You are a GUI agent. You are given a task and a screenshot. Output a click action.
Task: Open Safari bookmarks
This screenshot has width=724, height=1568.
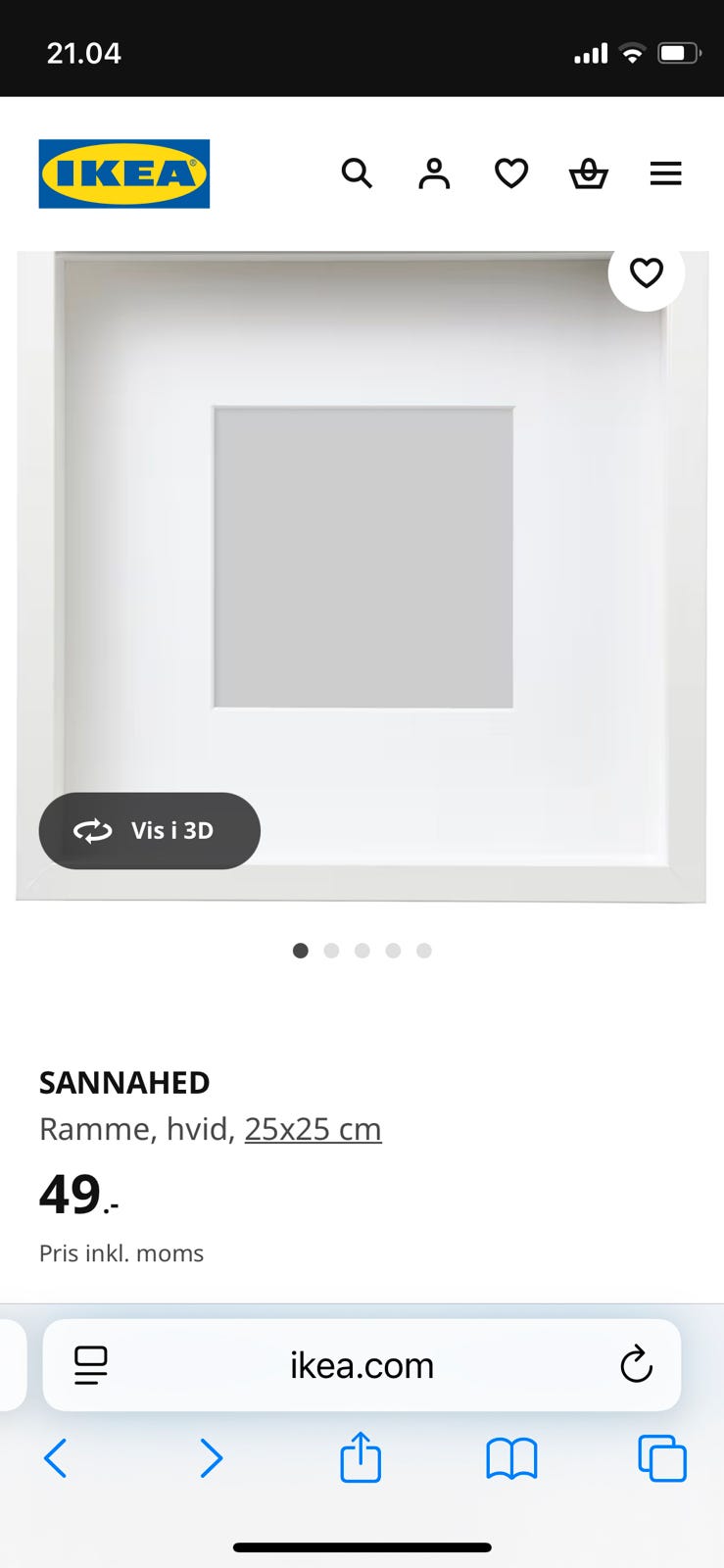[x=511, y=1457]
